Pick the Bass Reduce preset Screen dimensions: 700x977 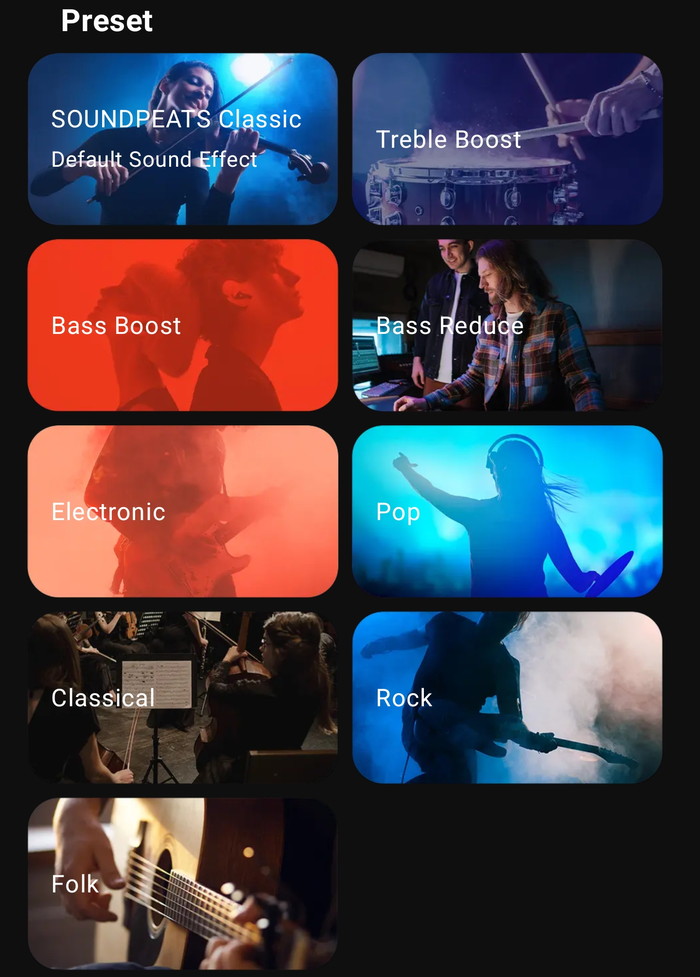pyautogui.click(x=507, y=325)
